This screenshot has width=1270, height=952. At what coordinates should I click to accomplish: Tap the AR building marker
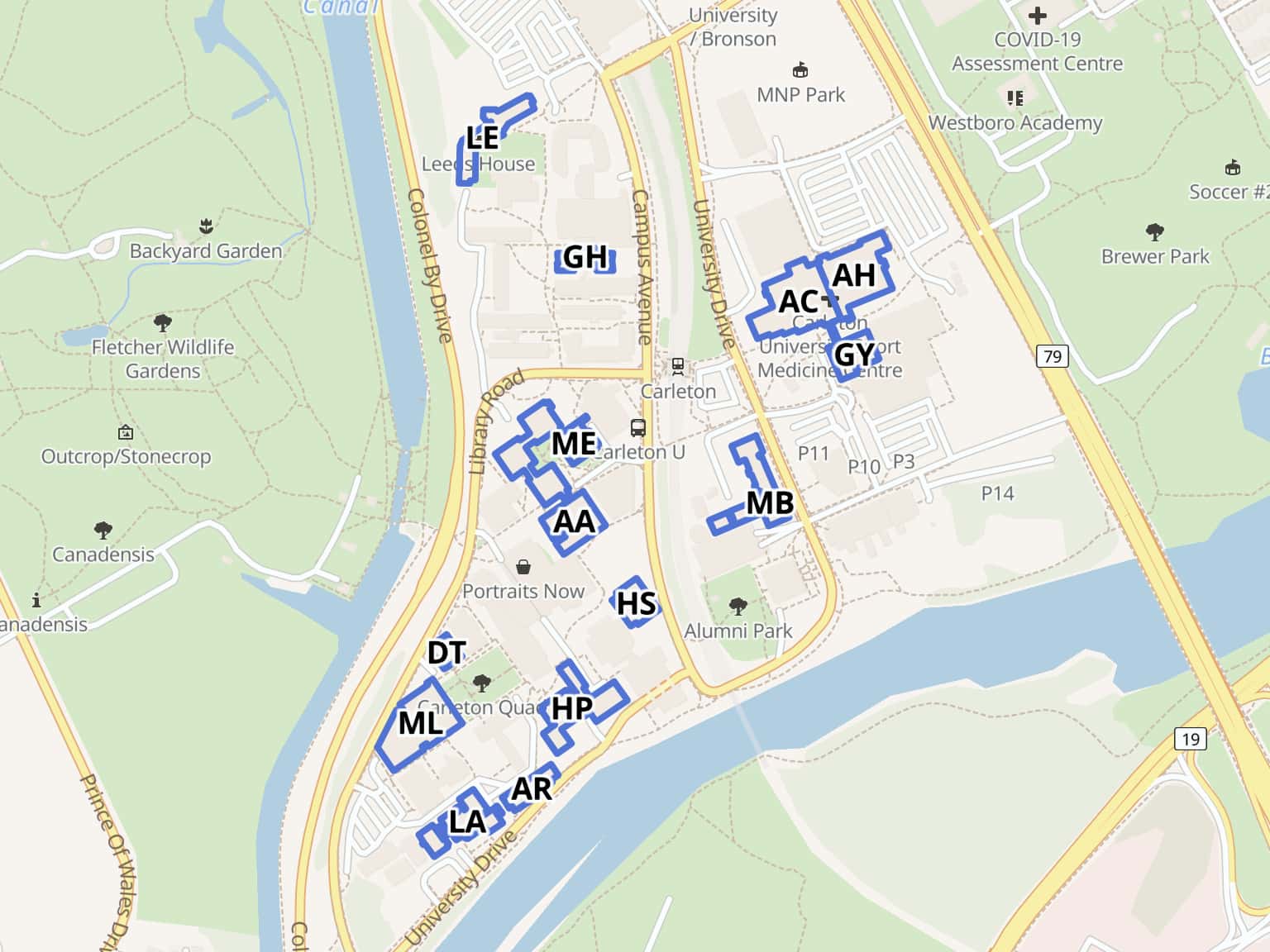pos(531,790)
